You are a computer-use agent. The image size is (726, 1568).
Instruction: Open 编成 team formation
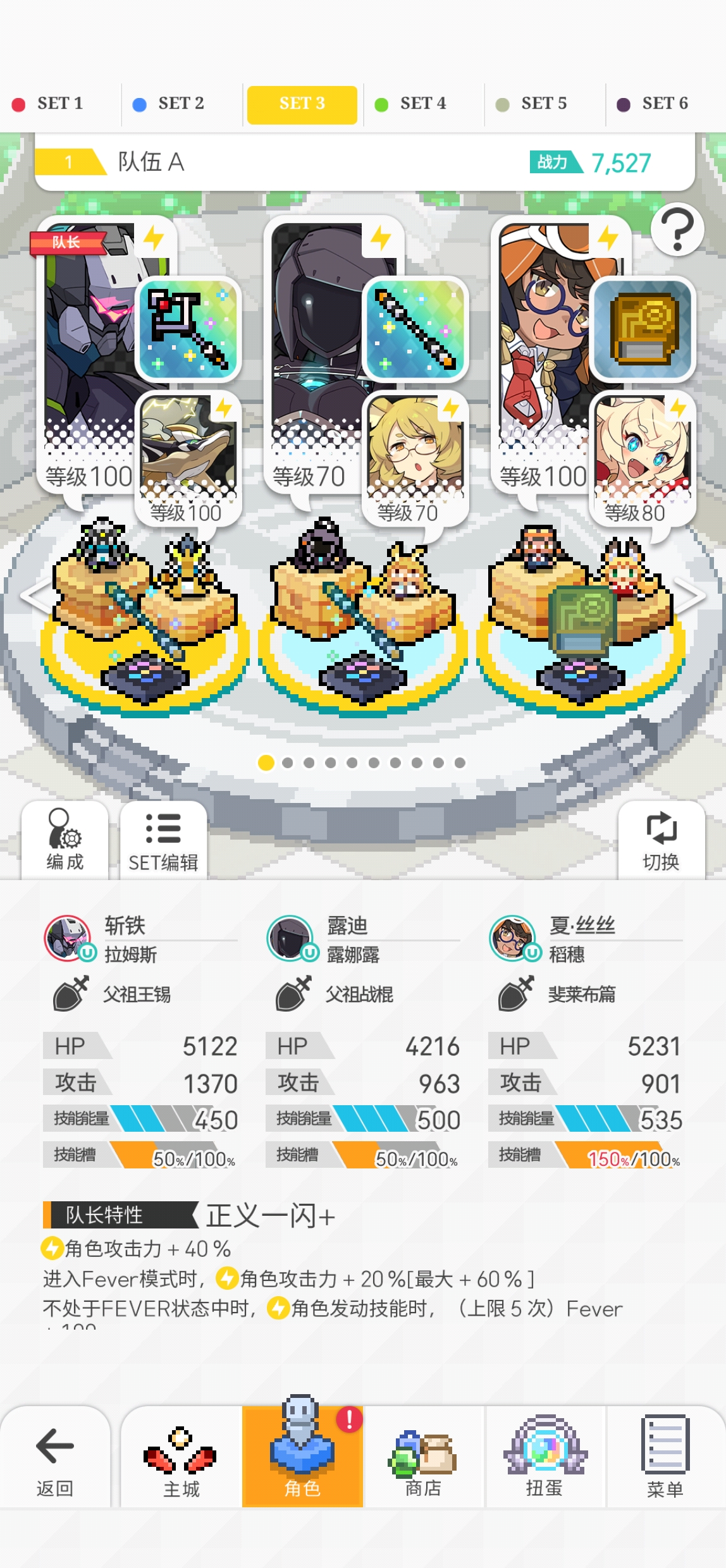pyautogui.click(x=65, y=839)
